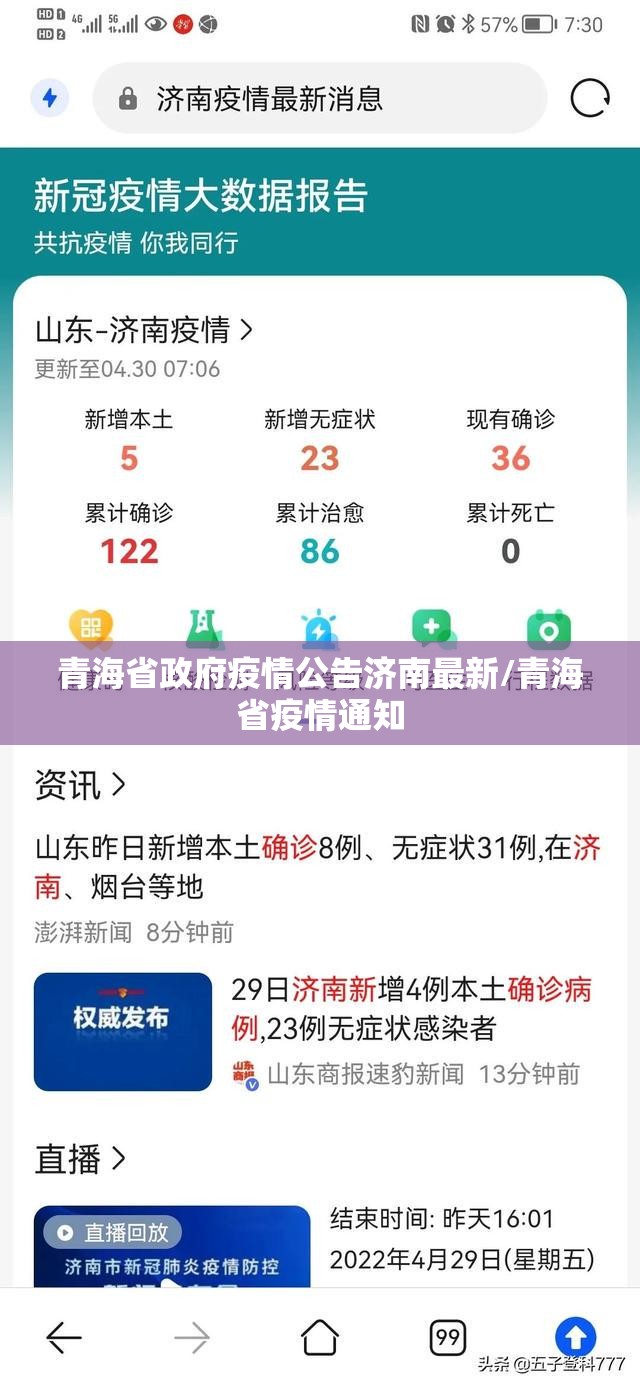Go to the browser home page
640x1387 pixels.
click(320, 1337)
